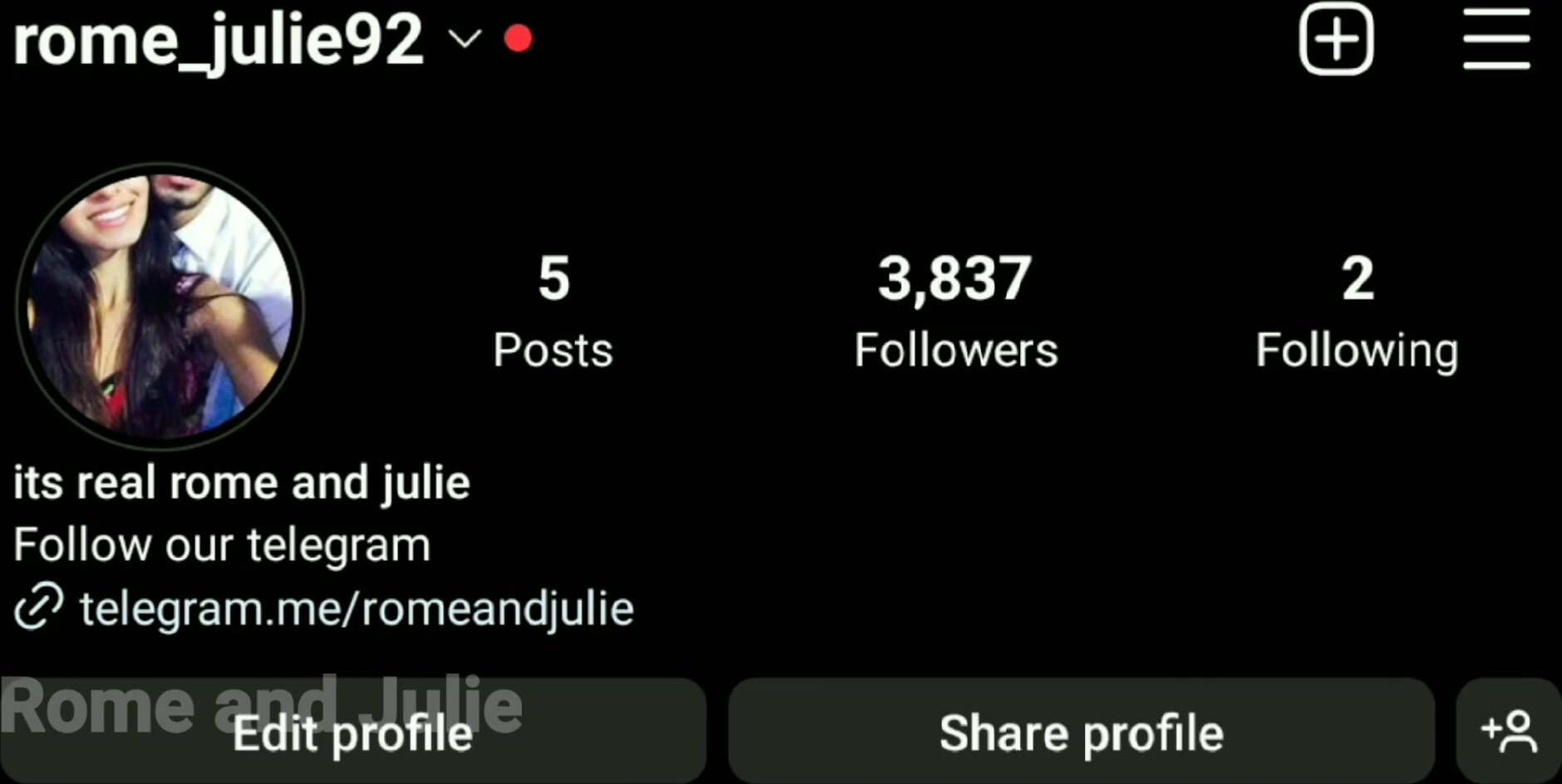Tap the Edit profile button

353,733
